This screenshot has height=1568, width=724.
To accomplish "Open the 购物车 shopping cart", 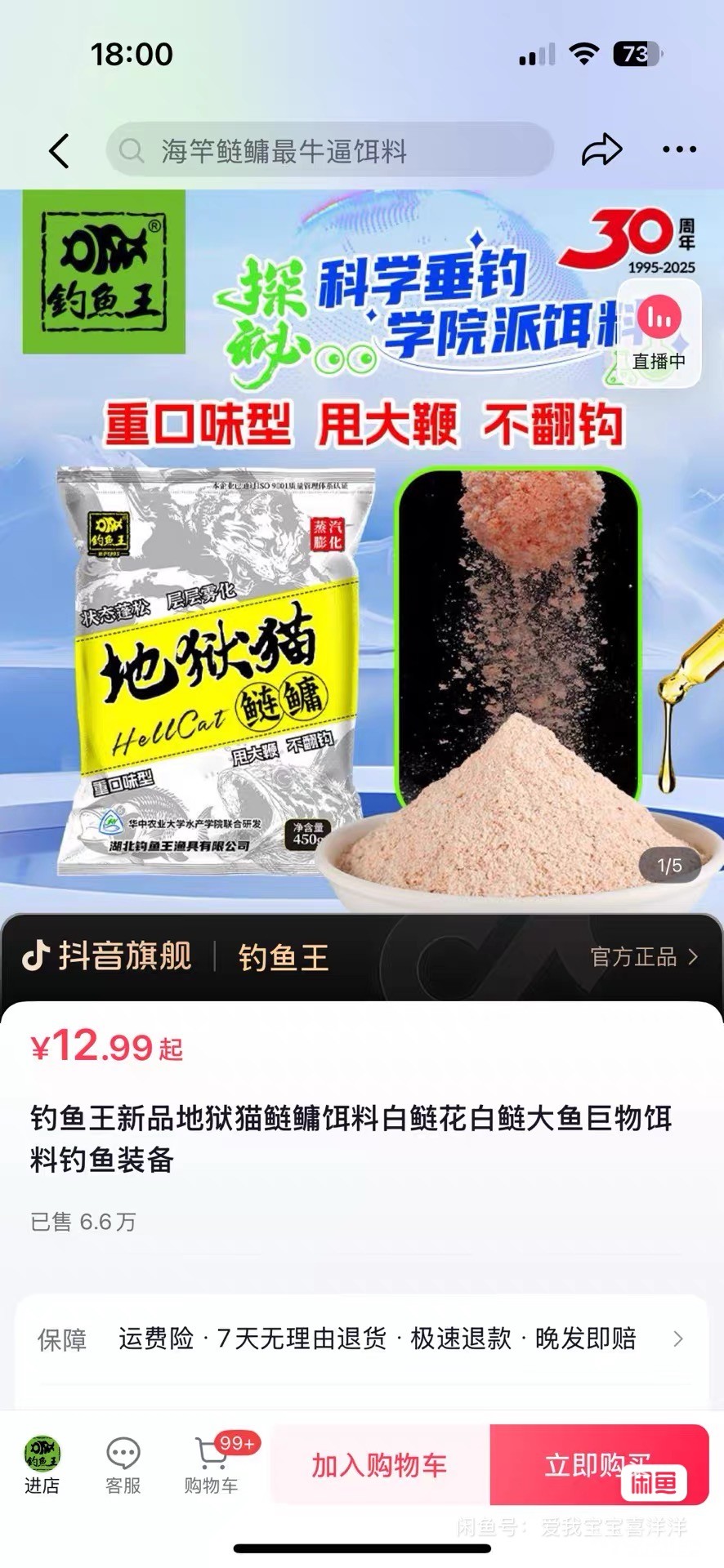I will (x=212, y=1465).
